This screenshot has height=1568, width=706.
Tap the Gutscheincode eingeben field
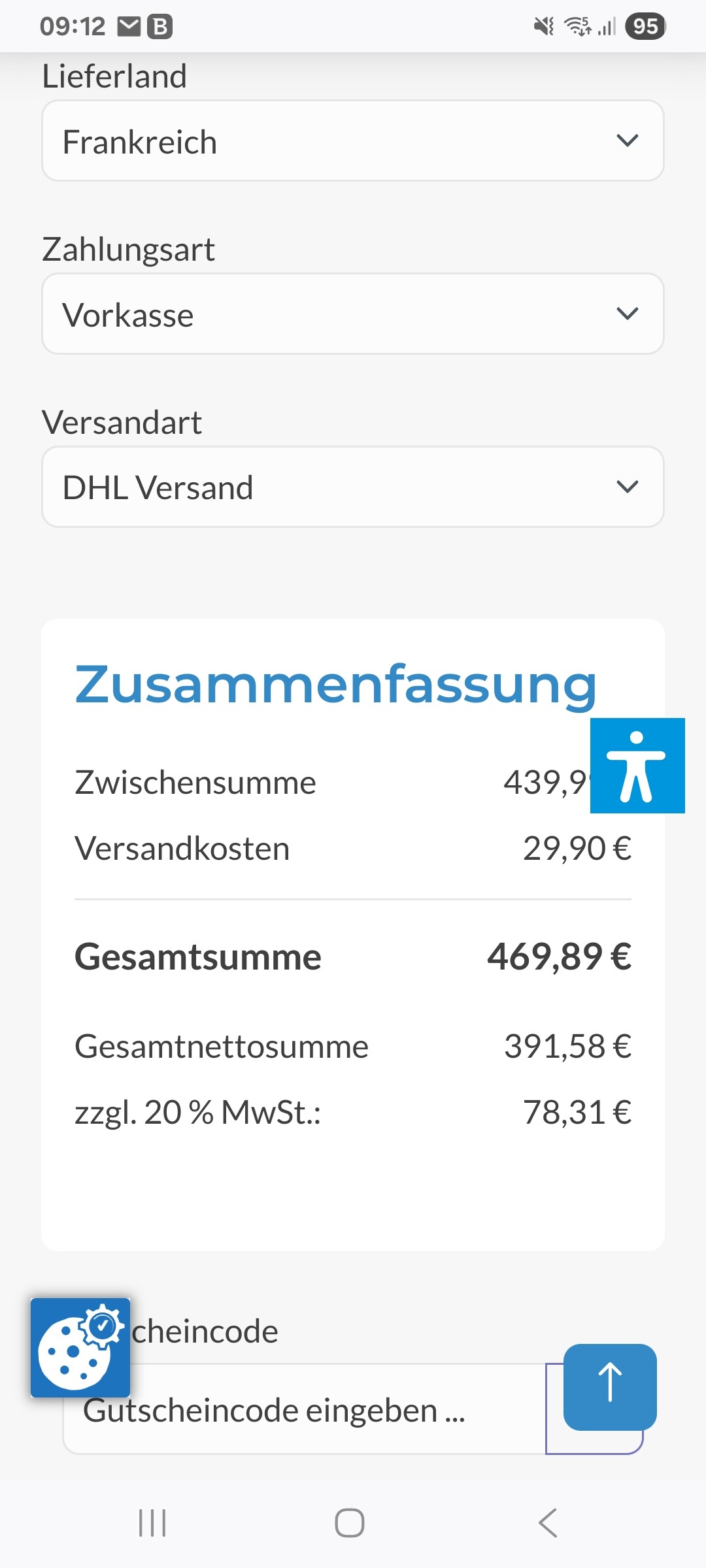[305, 1409]
